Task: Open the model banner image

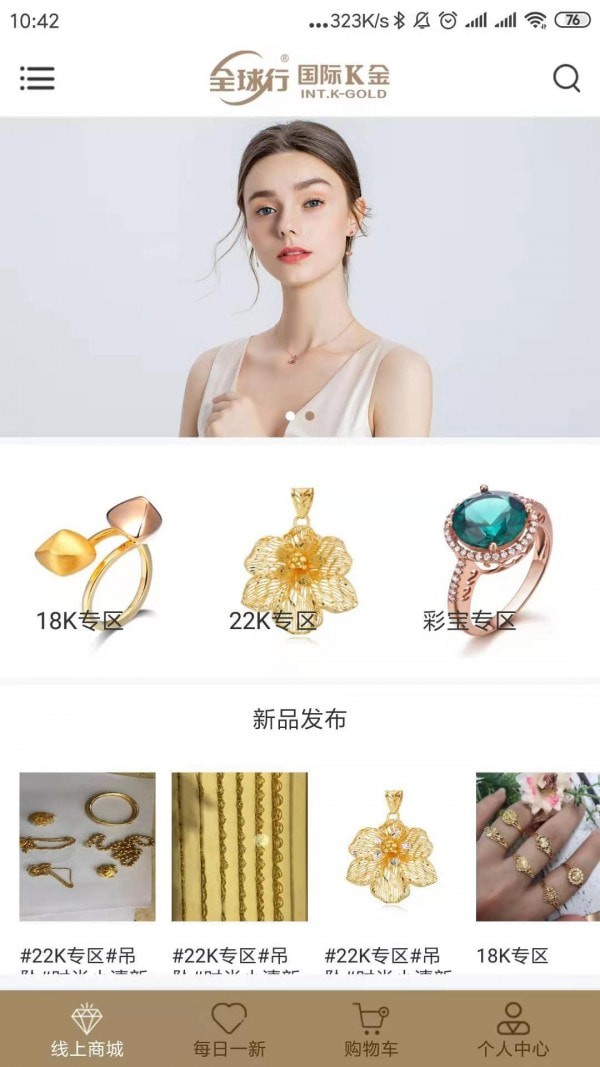Action: [300, 277]
